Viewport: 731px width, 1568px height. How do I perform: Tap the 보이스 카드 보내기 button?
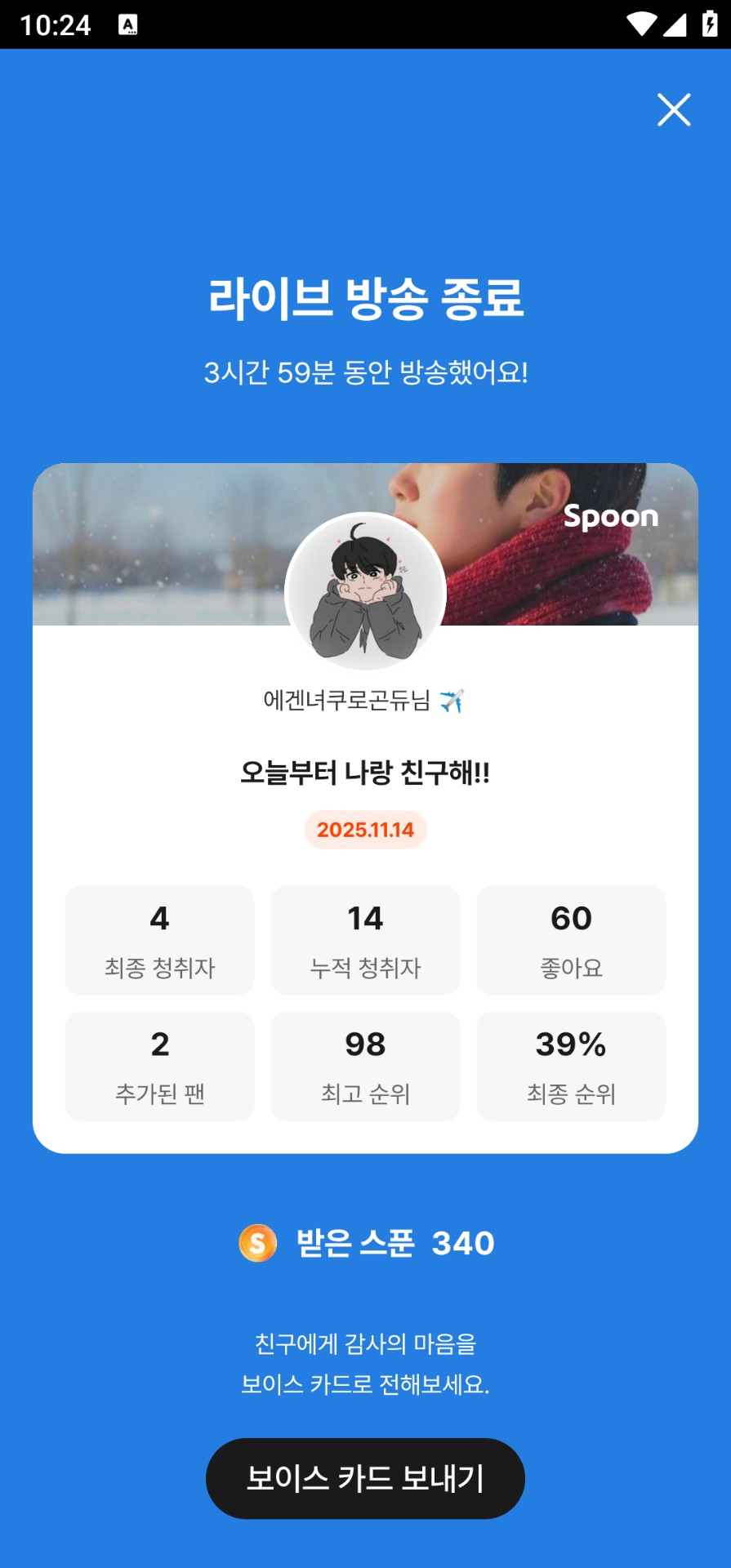pos(365,1478)
